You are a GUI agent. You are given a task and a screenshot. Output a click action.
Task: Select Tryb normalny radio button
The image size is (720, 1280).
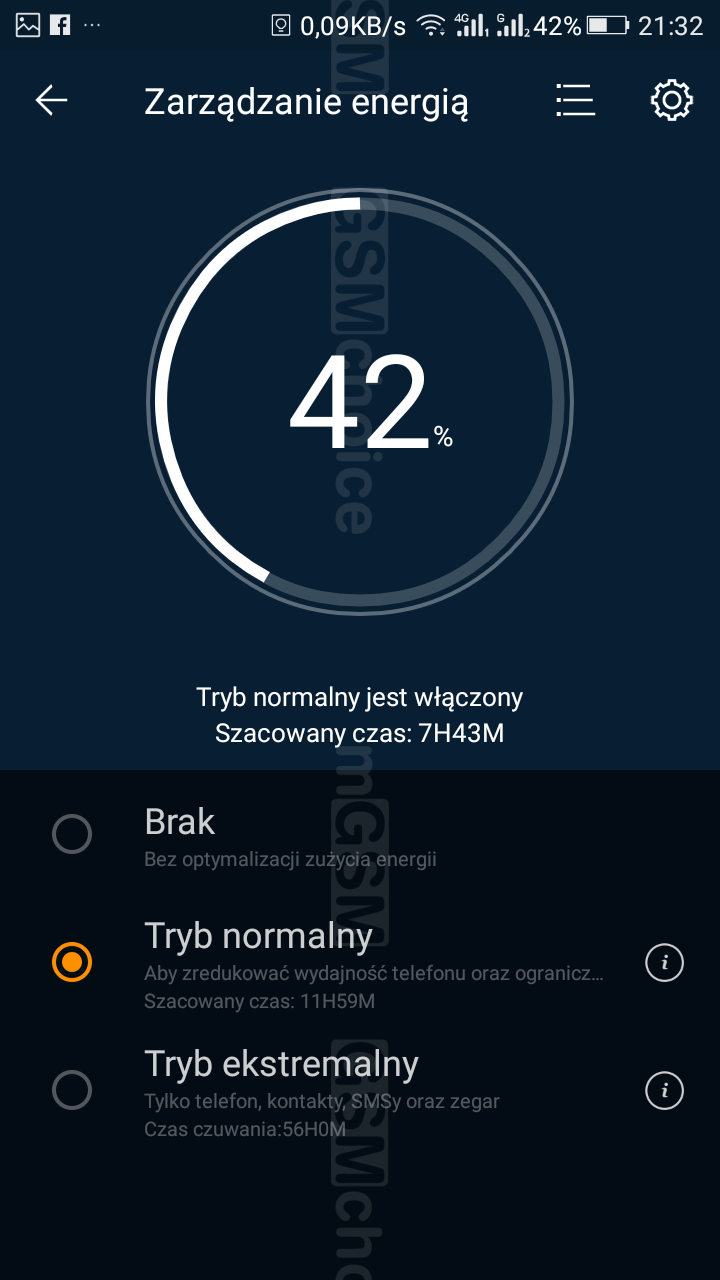click(x=72, y=962)
